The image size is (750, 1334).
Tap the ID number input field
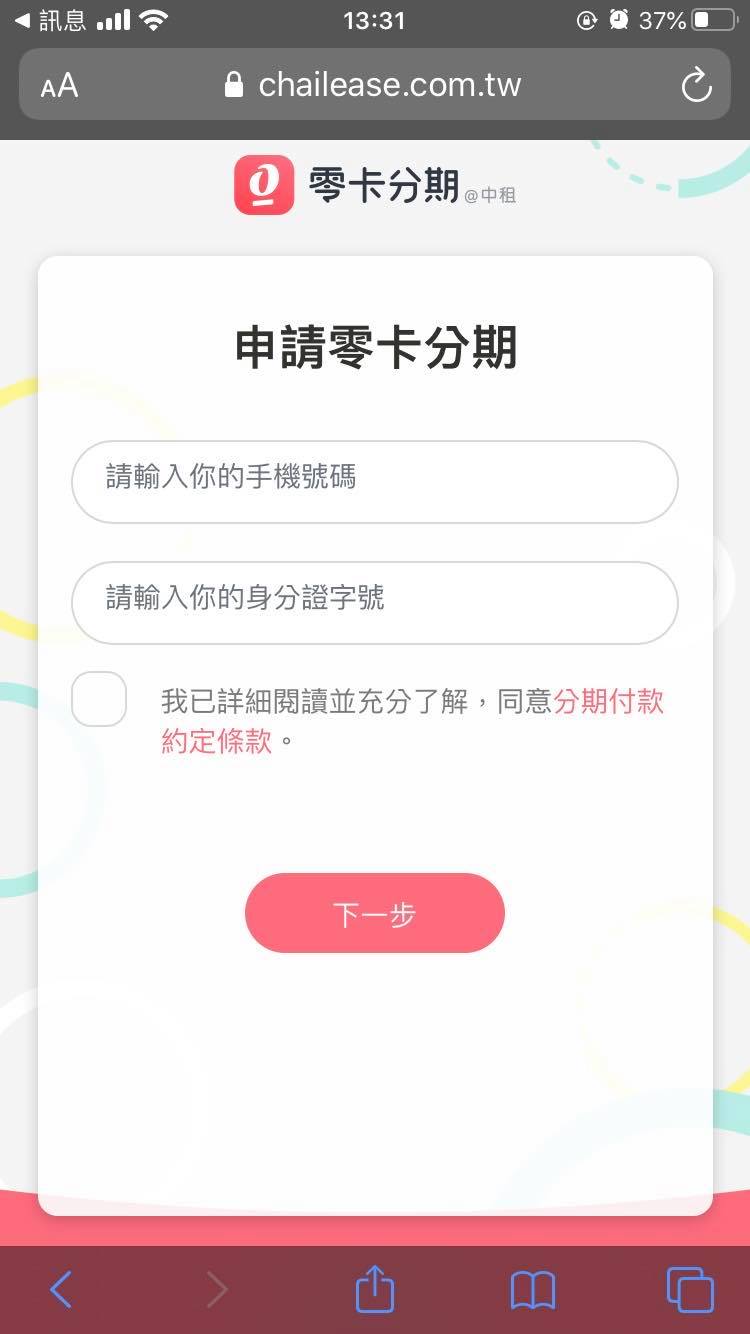click(375, 602)
